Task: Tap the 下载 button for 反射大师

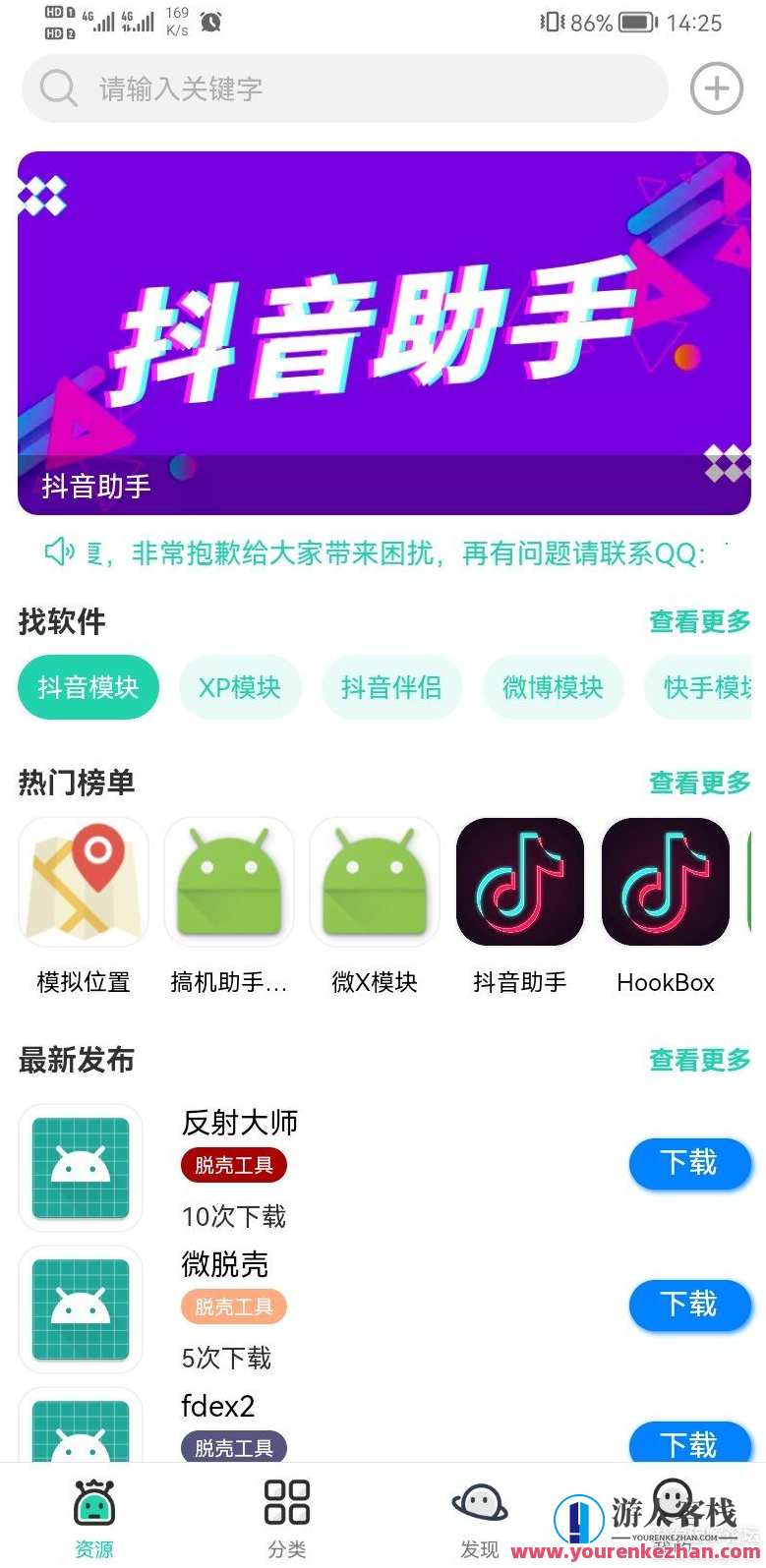Action: (690, 1163)
